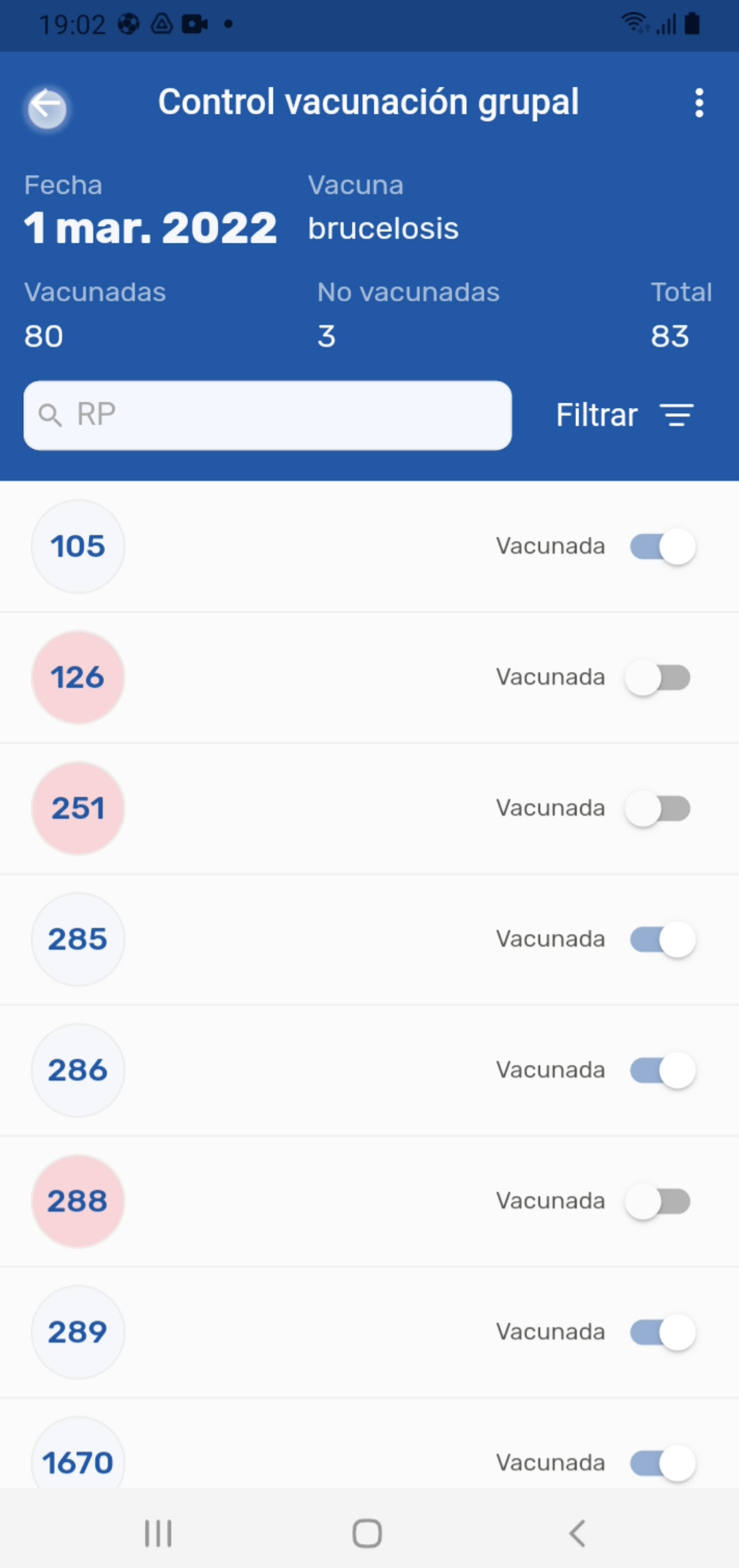Disable the Vacunada switch for 285
Viewport: 739px width, 1568px height.
point(661,939)
